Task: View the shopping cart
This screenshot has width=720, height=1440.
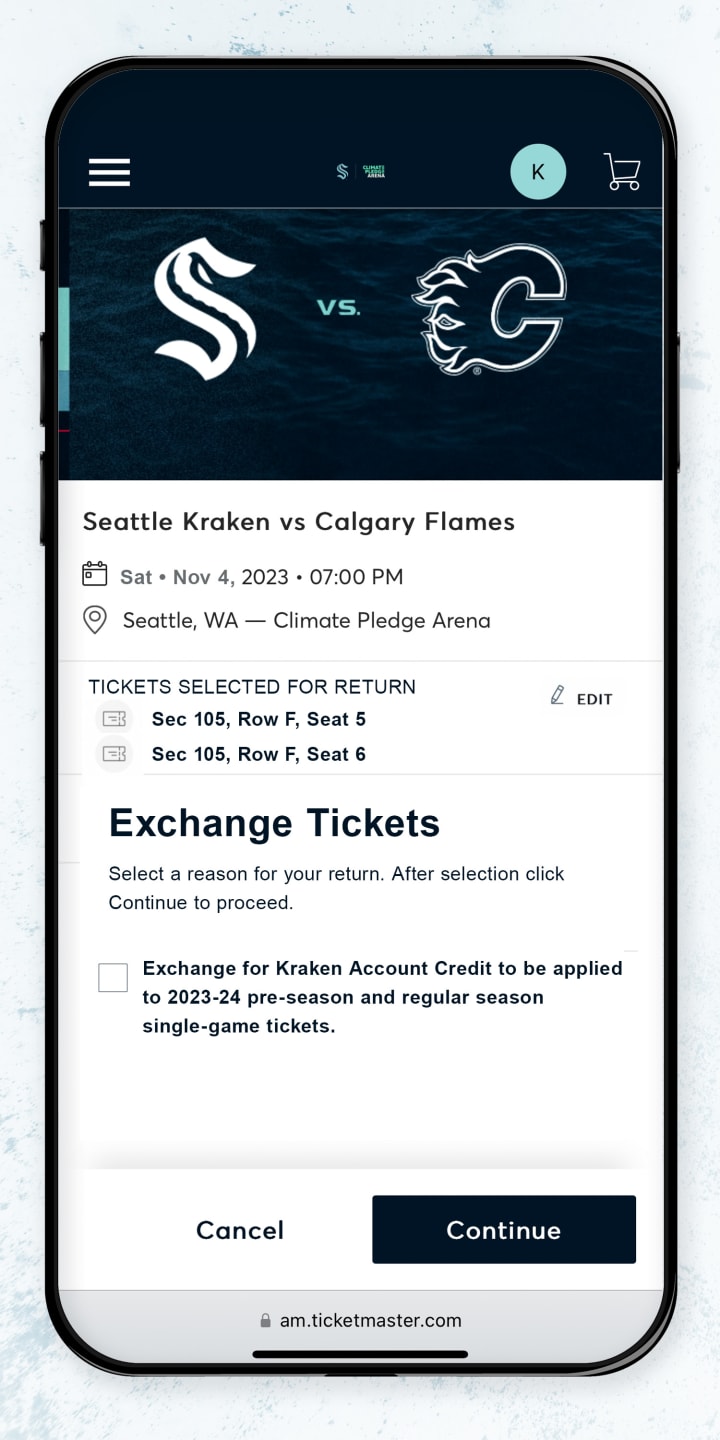Action: click(622, 172)
